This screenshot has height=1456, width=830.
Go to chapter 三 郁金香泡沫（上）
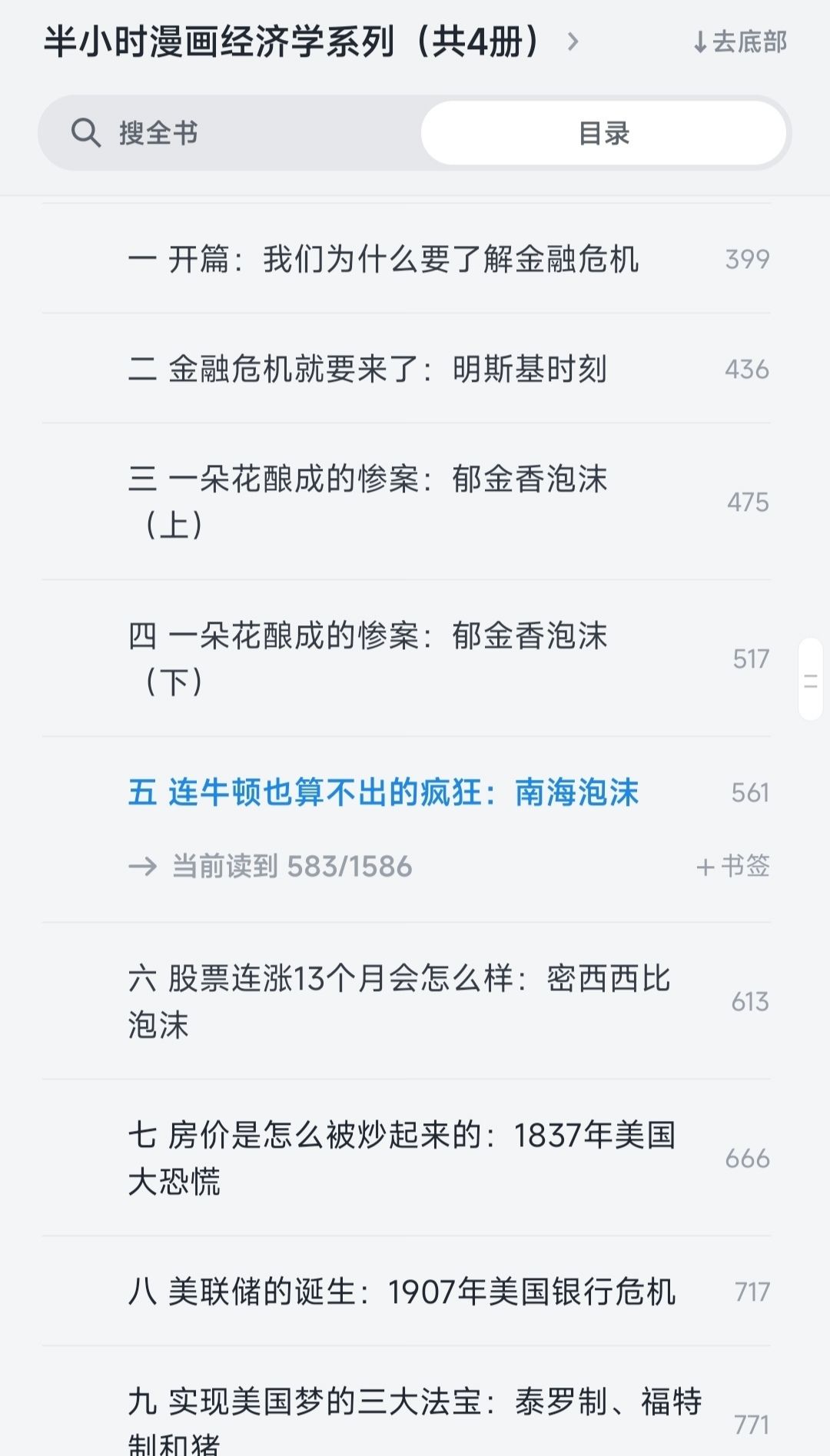[407, 502]
